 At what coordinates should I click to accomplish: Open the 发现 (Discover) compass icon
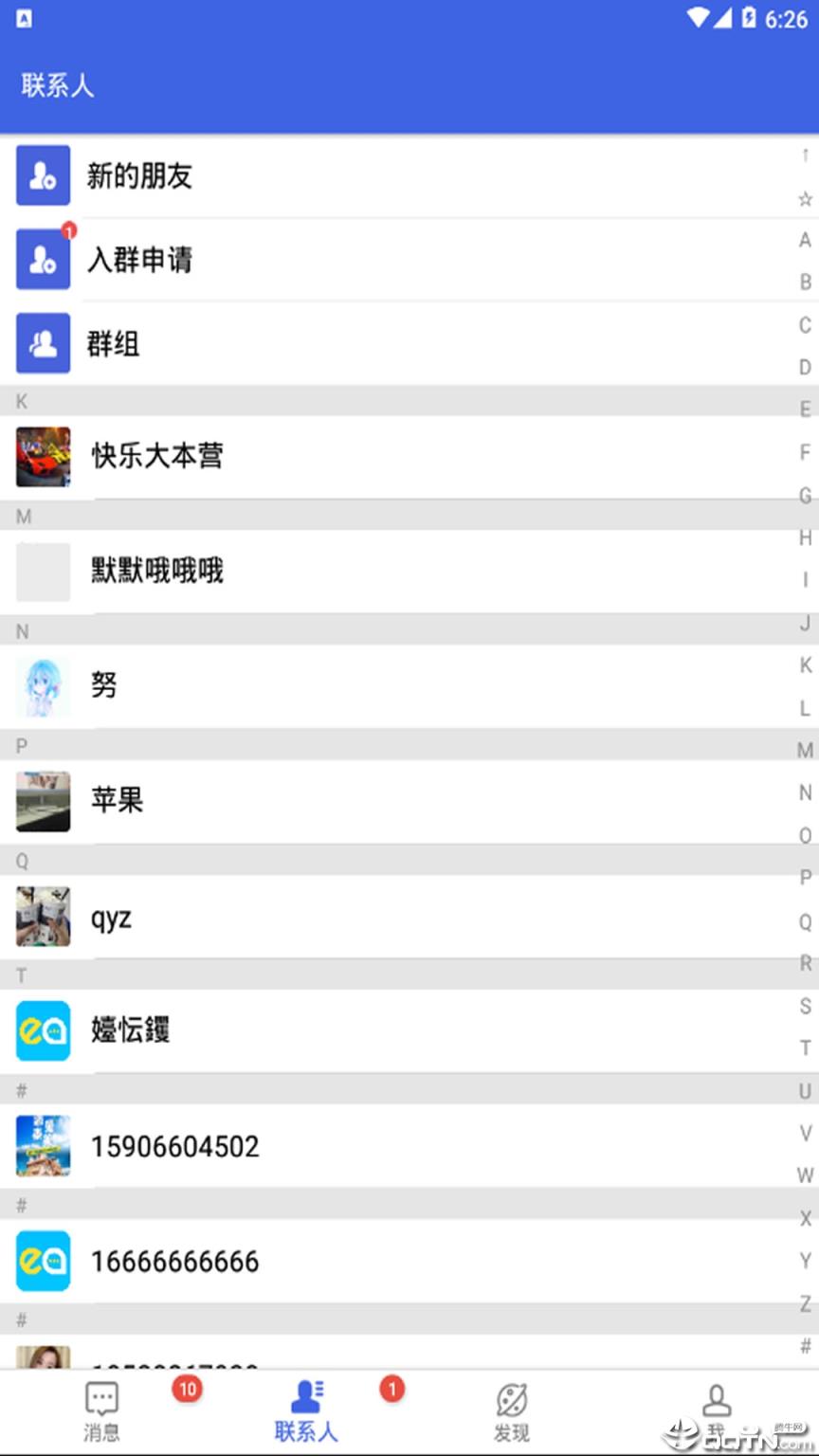coord(511,1397)
